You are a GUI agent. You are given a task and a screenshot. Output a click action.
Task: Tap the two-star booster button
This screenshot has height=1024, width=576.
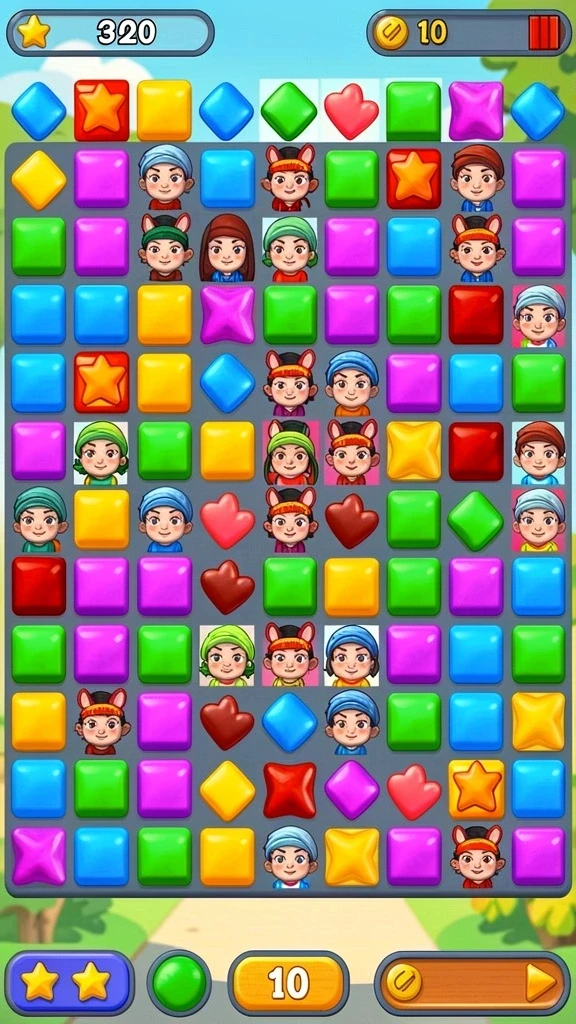[69, 982]
